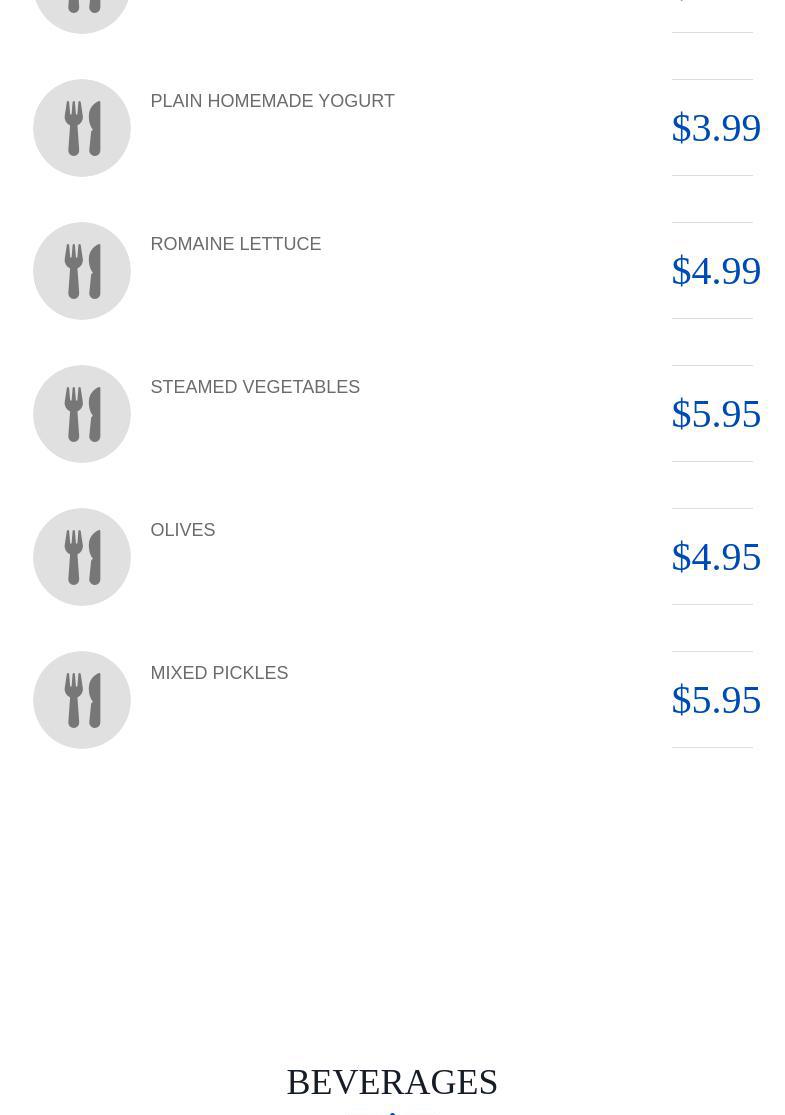View the Steamed Vegetables item
This screenshot has height=1115, width=785.
(255, 387)
